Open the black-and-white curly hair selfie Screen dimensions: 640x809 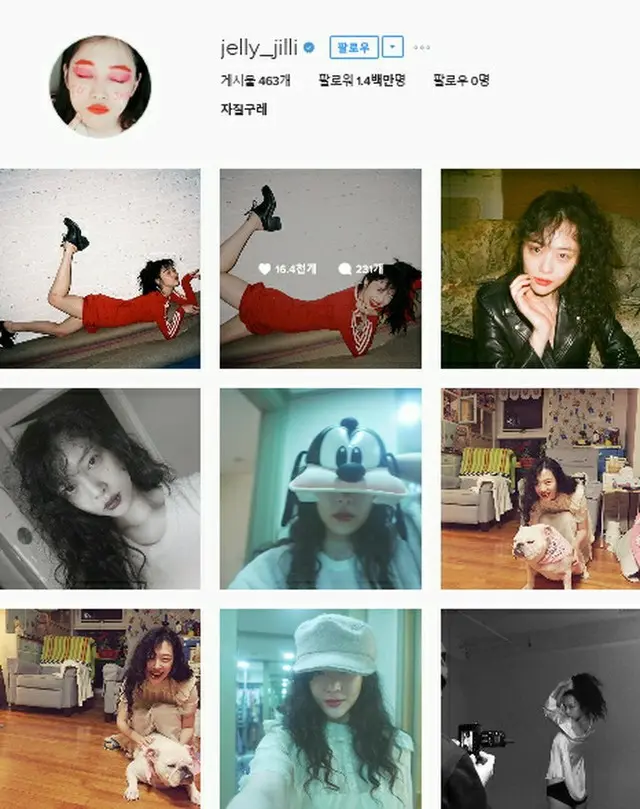point(100,488)
